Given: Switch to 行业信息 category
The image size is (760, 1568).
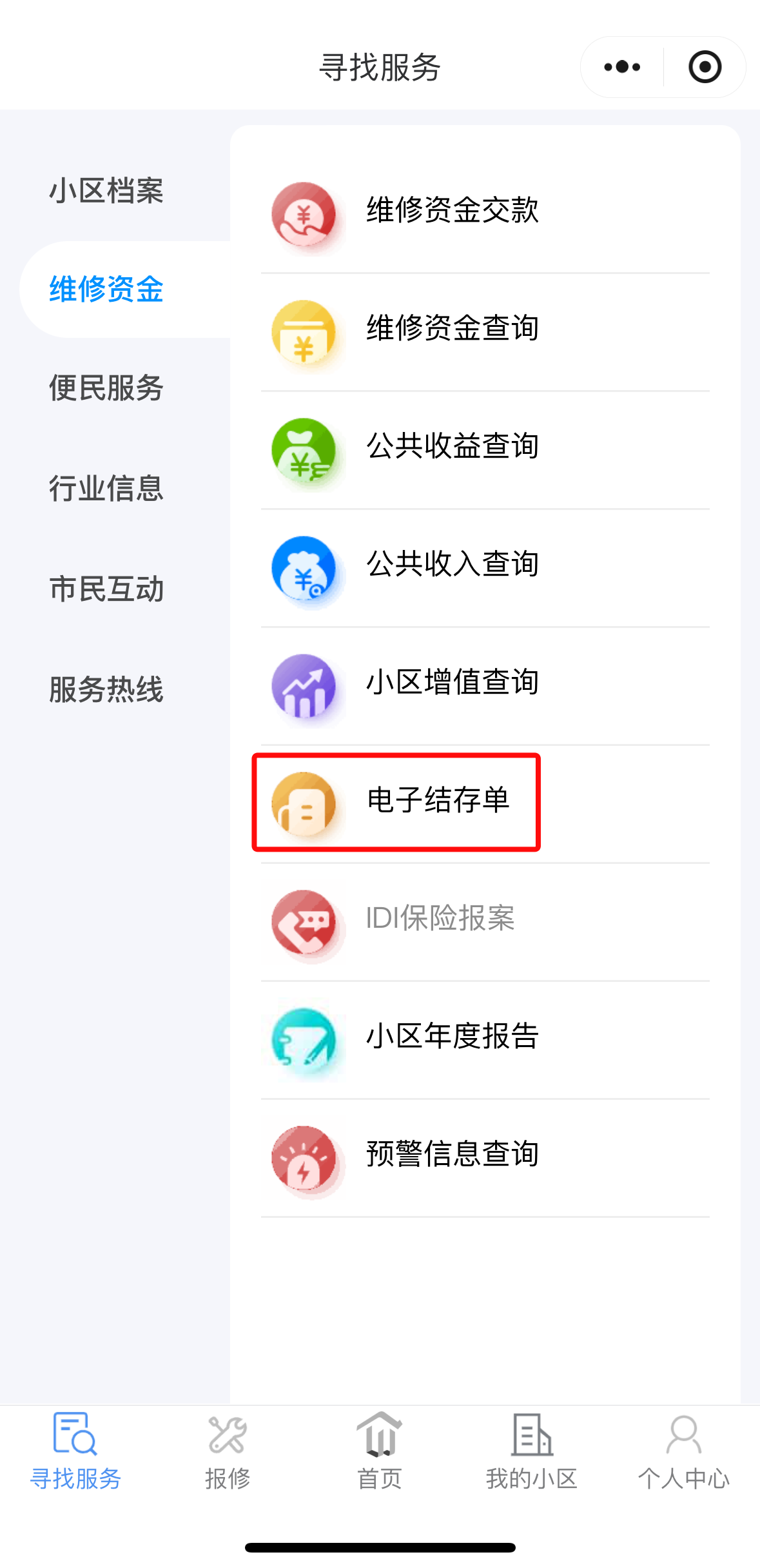Looking at the screenshot, I should pos(106,488).
